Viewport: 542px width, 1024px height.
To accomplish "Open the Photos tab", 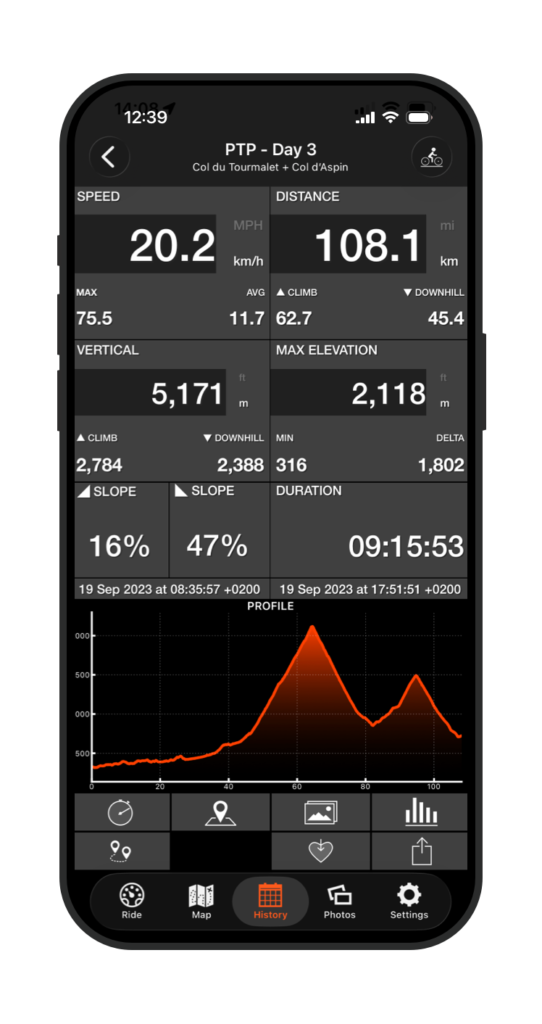I will (340, 901).
